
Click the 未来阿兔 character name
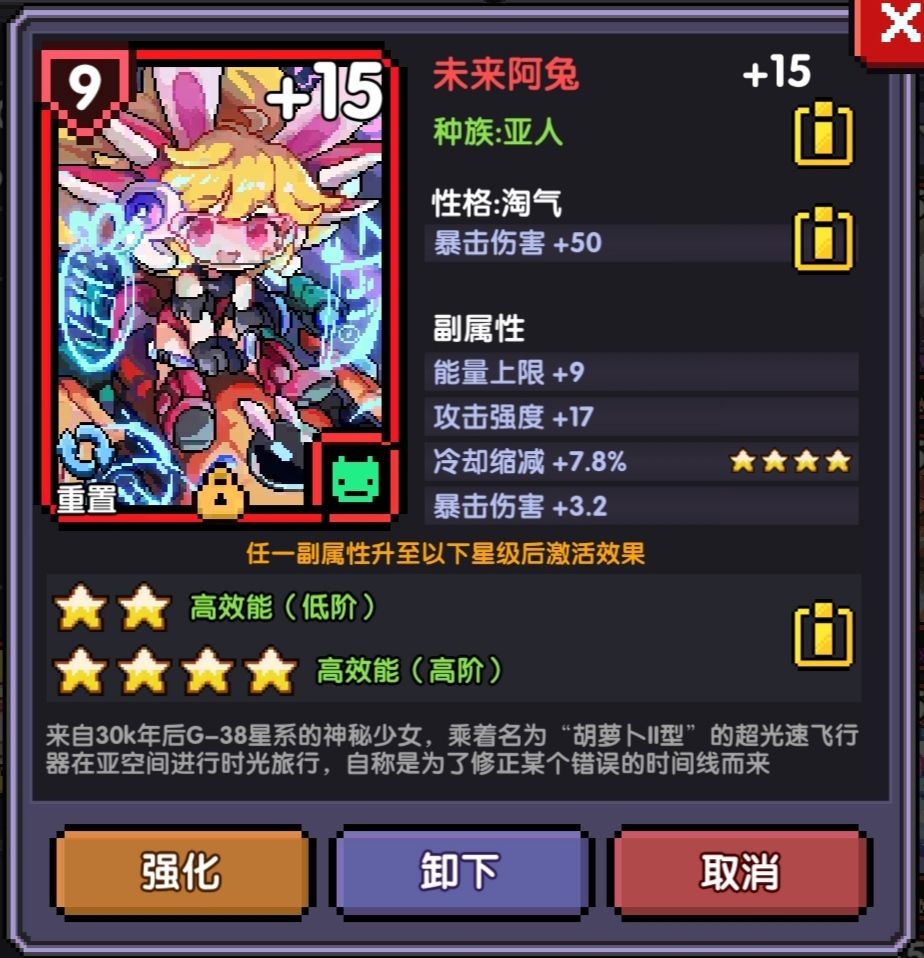506,73
